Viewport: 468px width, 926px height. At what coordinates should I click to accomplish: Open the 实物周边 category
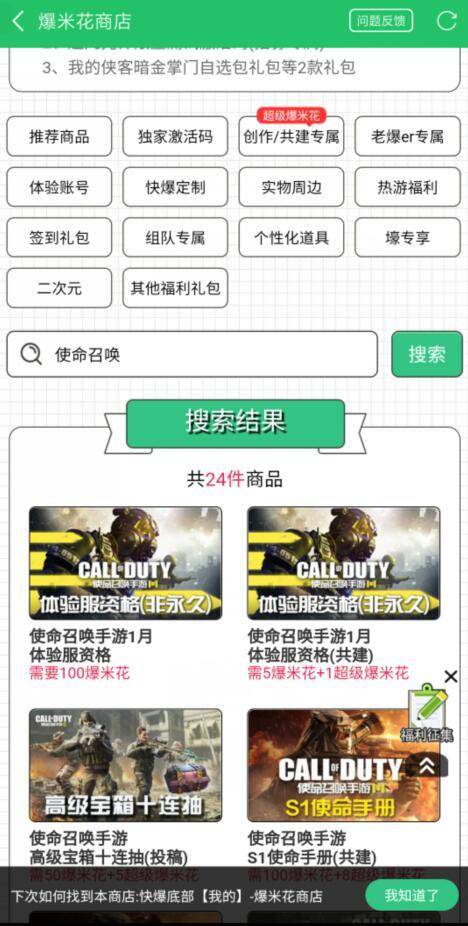pyautogui.click(x=291, y=187)
